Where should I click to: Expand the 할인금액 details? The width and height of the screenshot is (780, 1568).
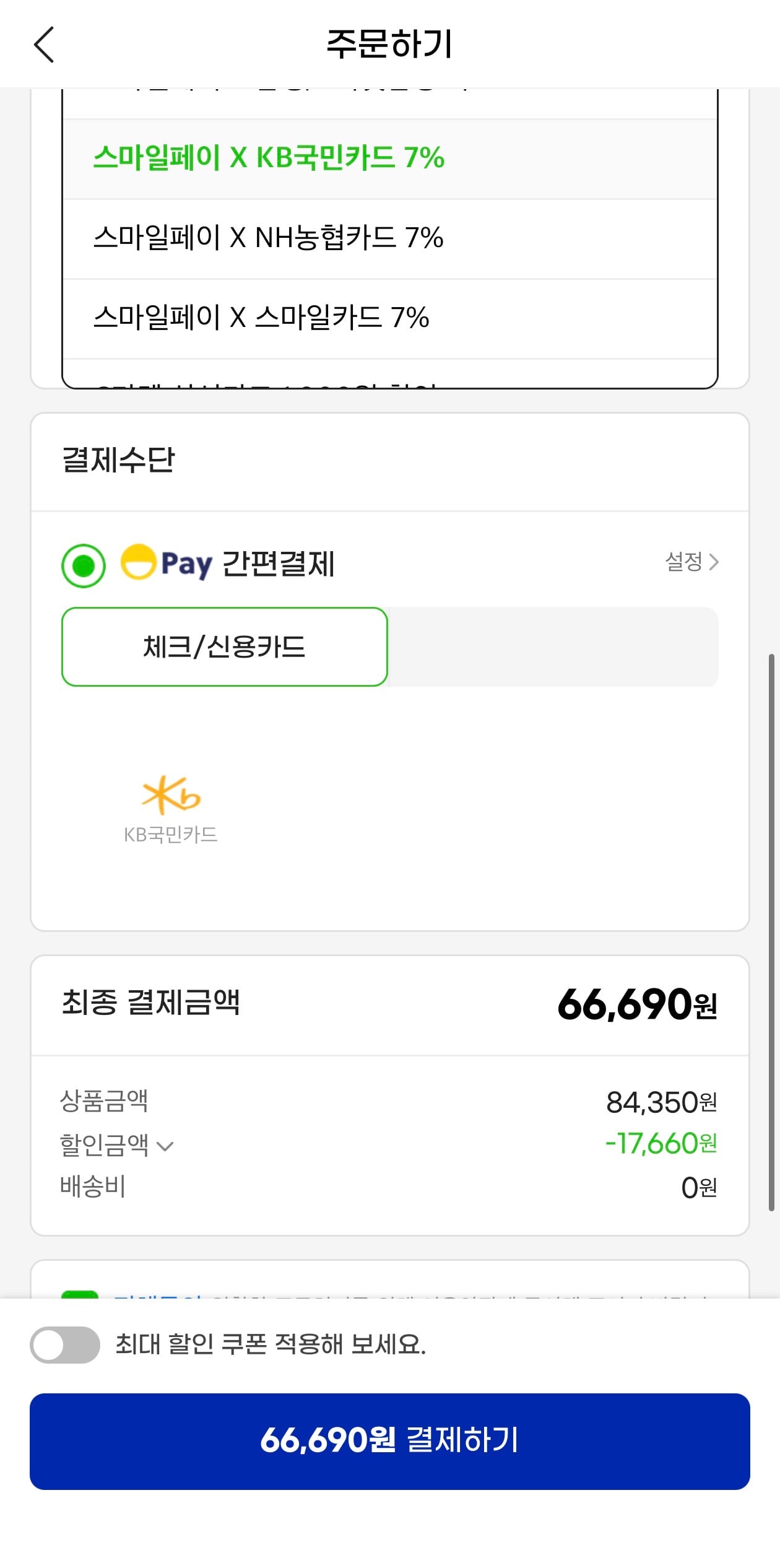point(117,1146)
